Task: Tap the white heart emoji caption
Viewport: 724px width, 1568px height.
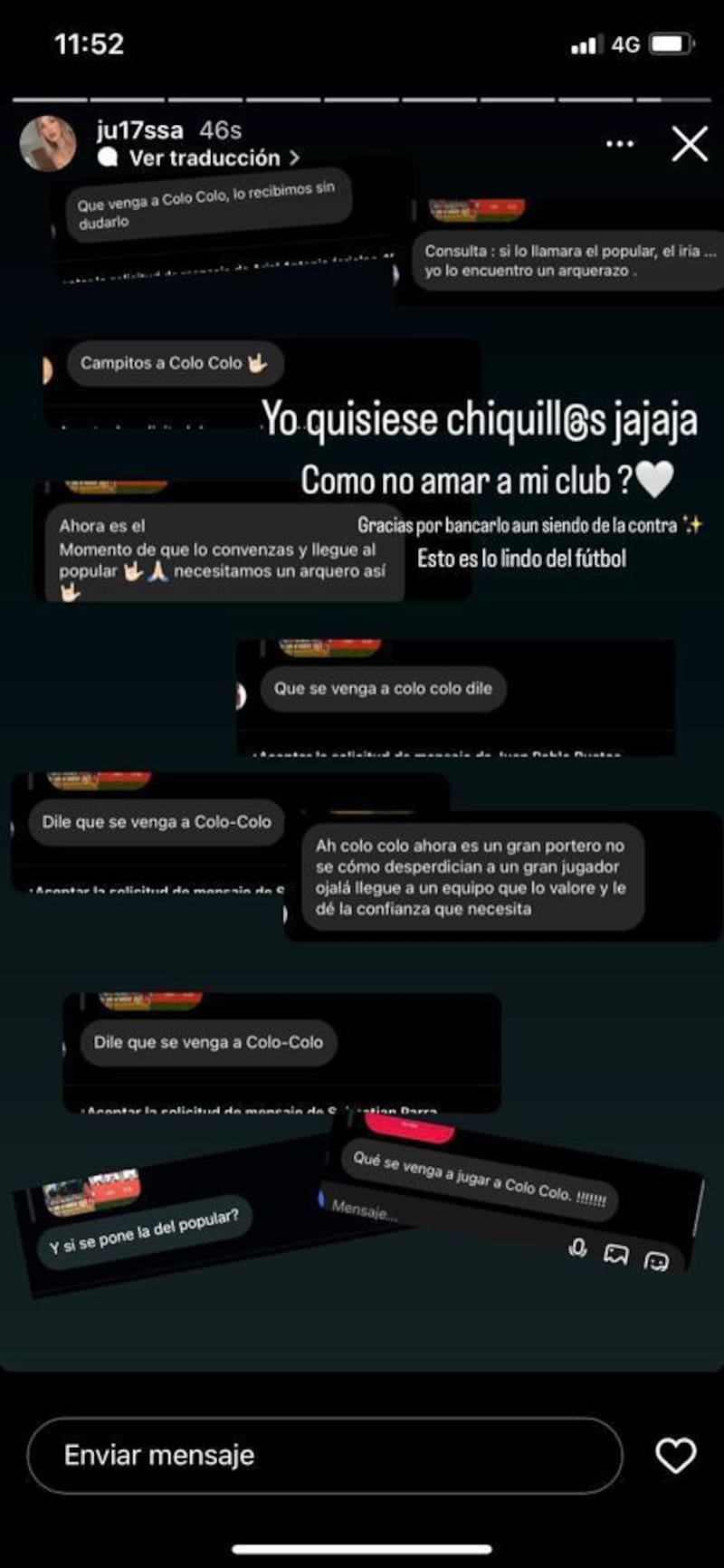Action: pyautogui.click(x=655, y=481)
